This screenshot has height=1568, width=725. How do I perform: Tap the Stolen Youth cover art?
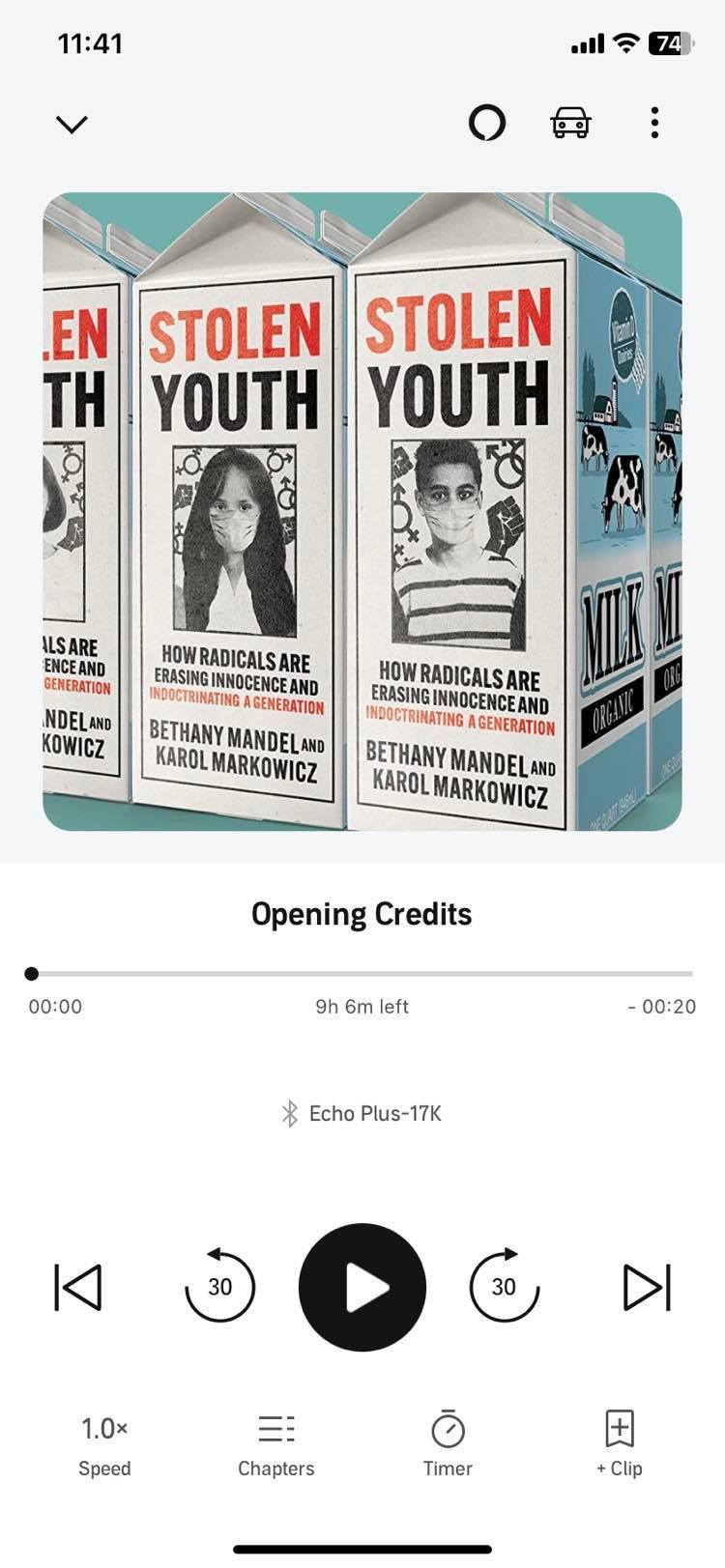362,511
